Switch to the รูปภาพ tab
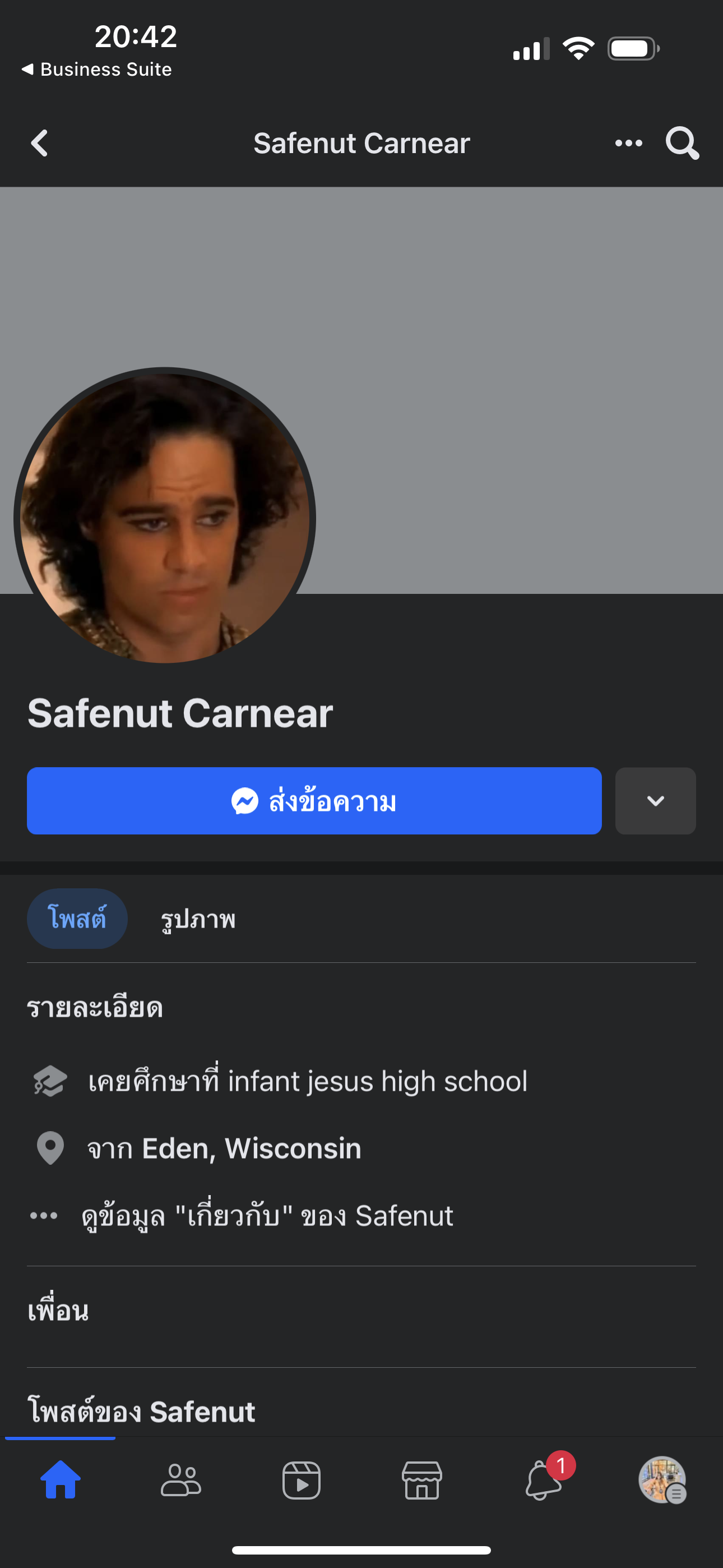Image resolution: width=723 pixels, height=1568 pixels. pos(198,919)
